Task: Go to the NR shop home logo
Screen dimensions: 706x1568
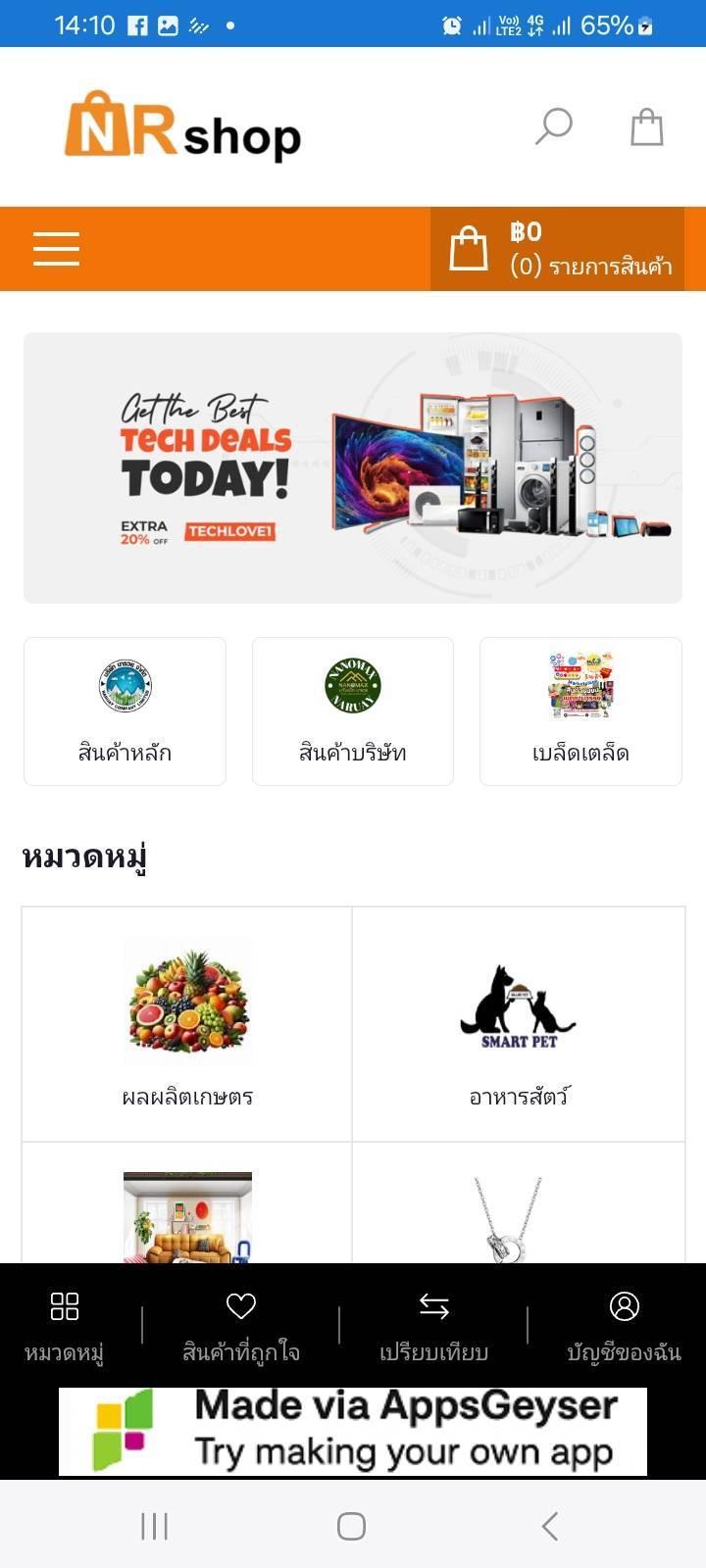Action: (x=182, y=126)
